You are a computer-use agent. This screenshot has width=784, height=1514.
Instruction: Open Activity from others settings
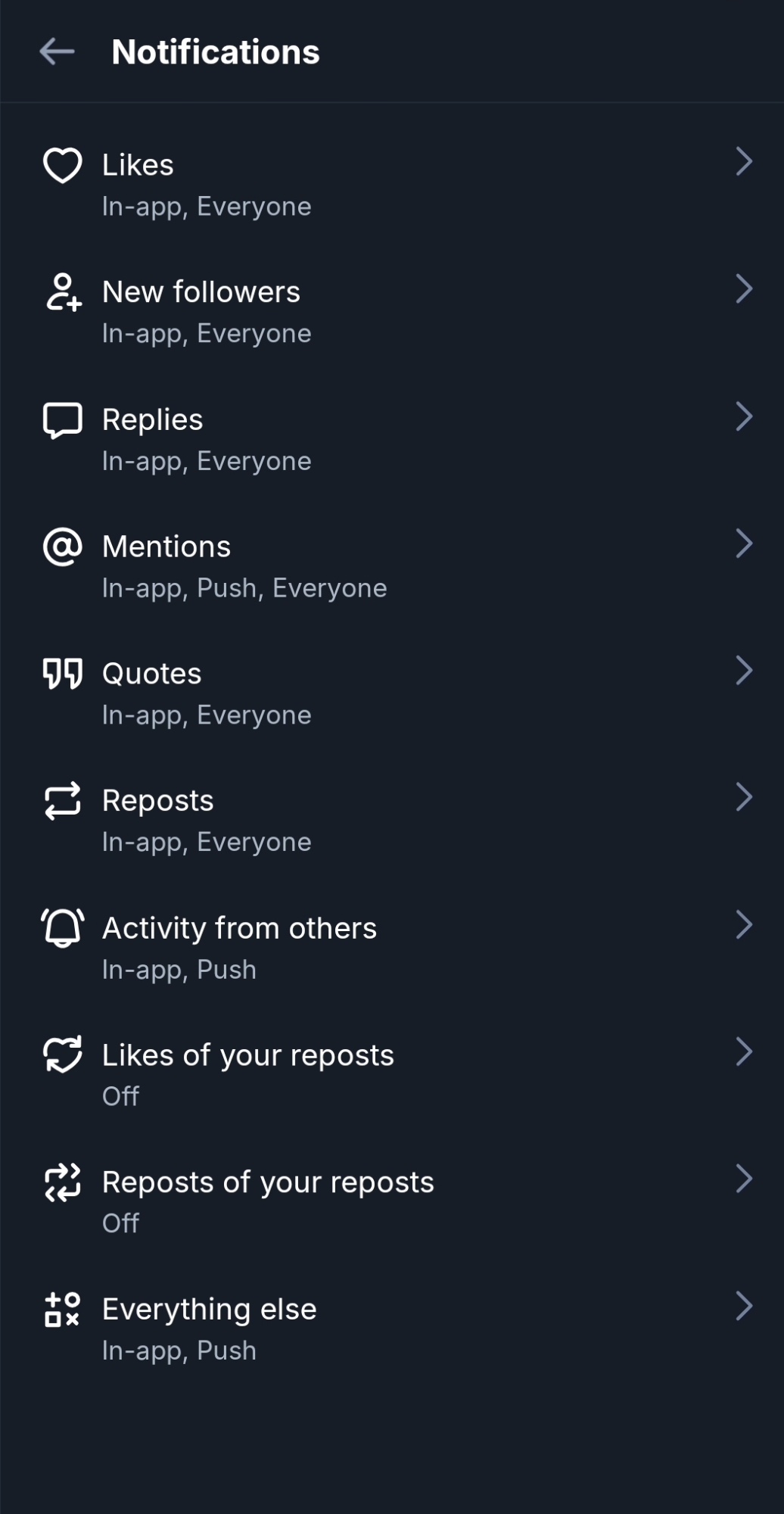click(391, 948)
